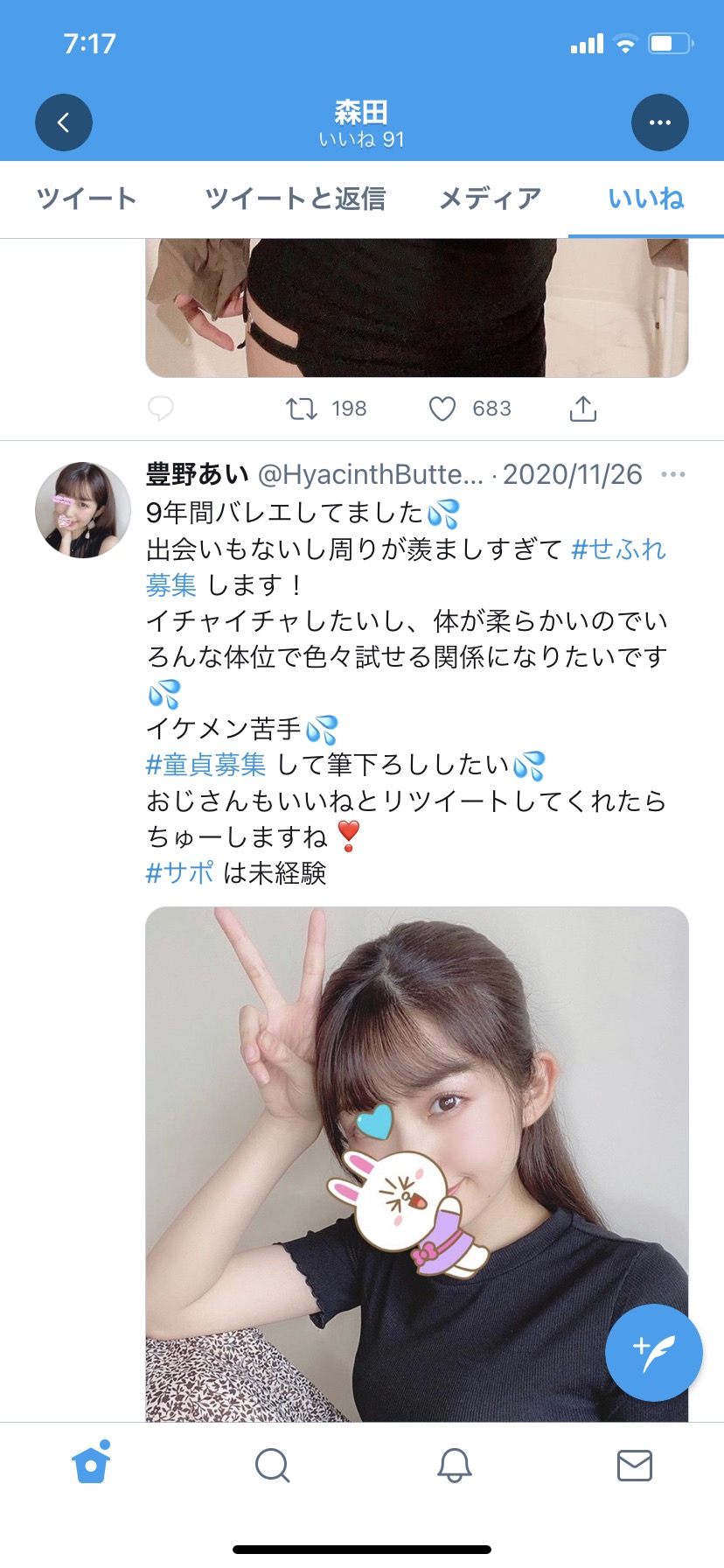This screenshot has width=724, height=1568.
Task: Go back using the header arrow
Action: click(64, 122)
